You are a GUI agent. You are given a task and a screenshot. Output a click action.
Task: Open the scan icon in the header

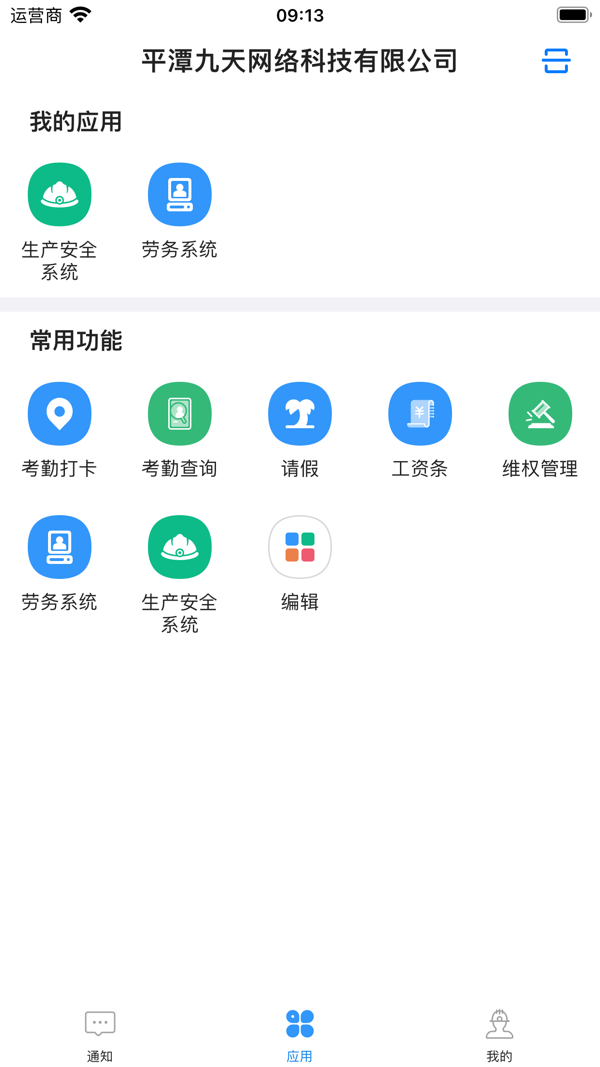coord(556,61)
